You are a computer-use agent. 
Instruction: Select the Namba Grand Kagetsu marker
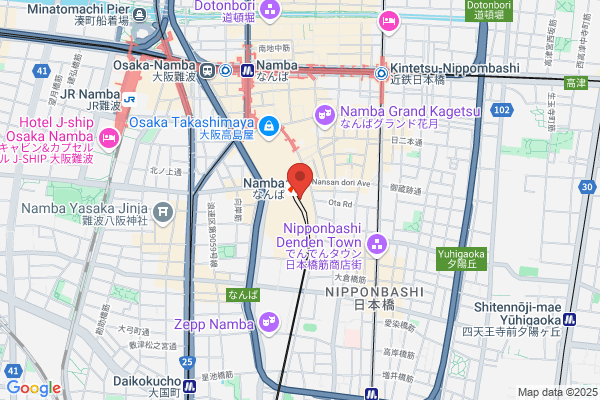coord(324,116)
